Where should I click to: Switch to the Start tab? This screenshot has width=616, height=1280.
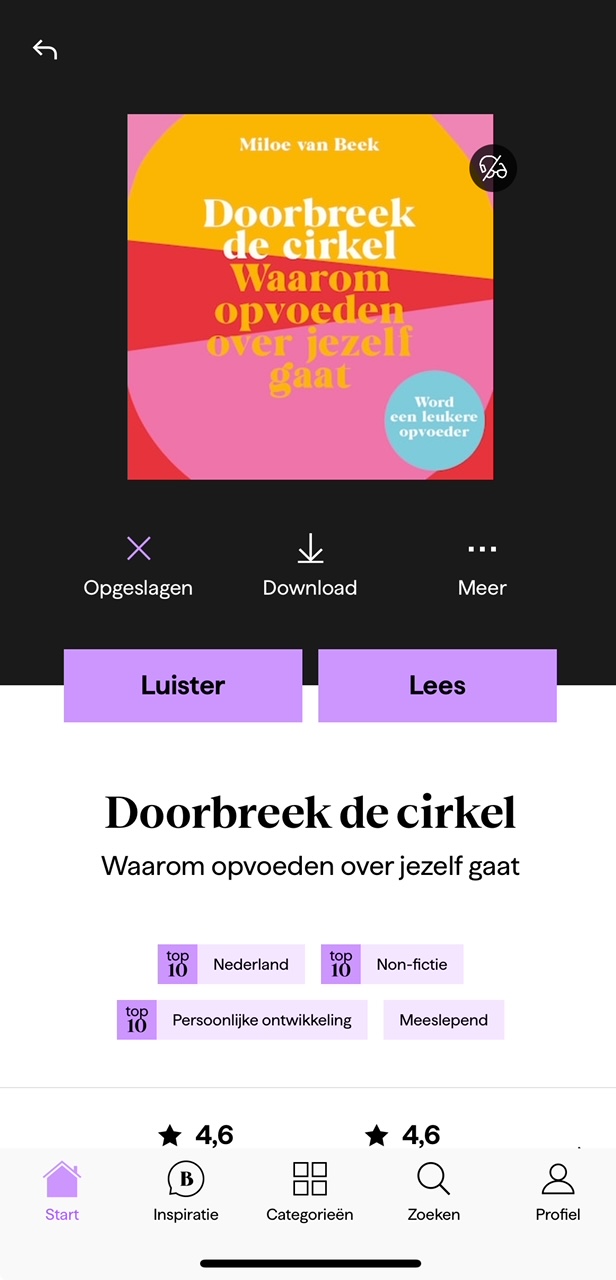(62, 1191)
